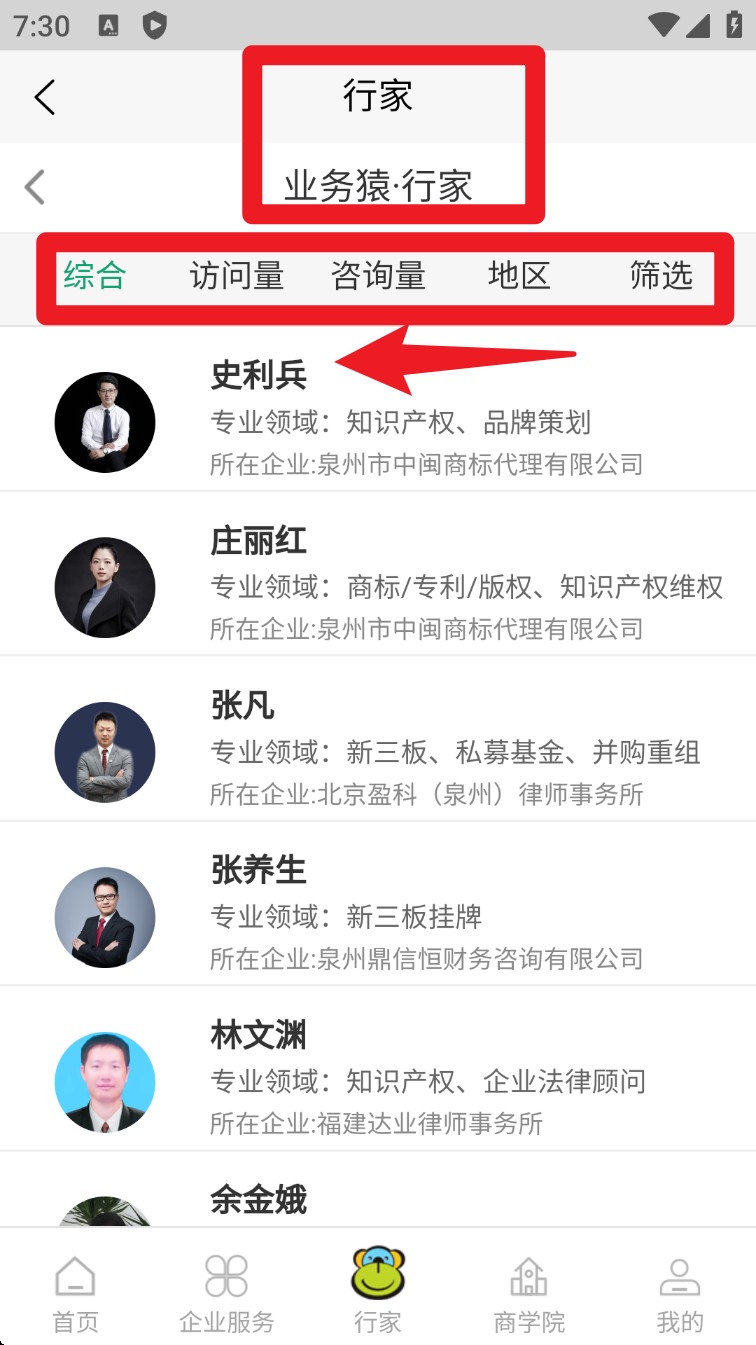Tap the back arrow beside 业务猿·行家
Screen dimensions: 756x1345
click(x=35, y=187)
